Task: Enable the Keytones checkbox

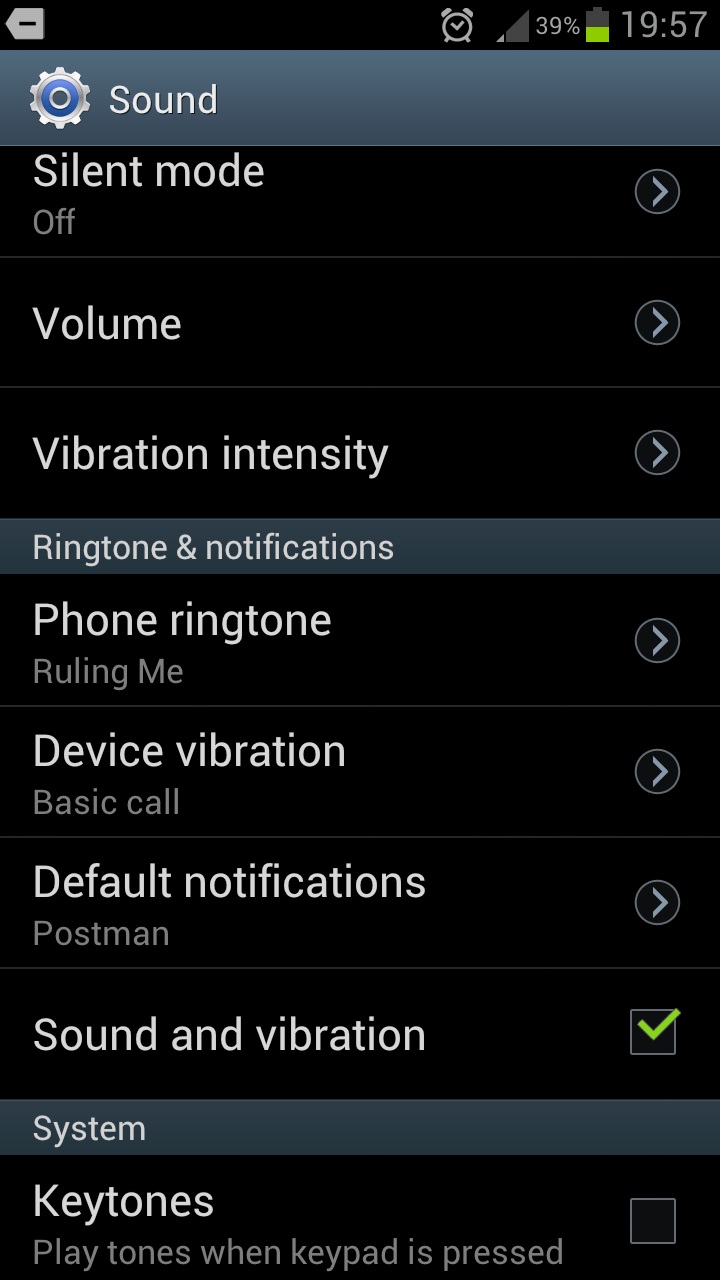Action: coord(653,1221)
